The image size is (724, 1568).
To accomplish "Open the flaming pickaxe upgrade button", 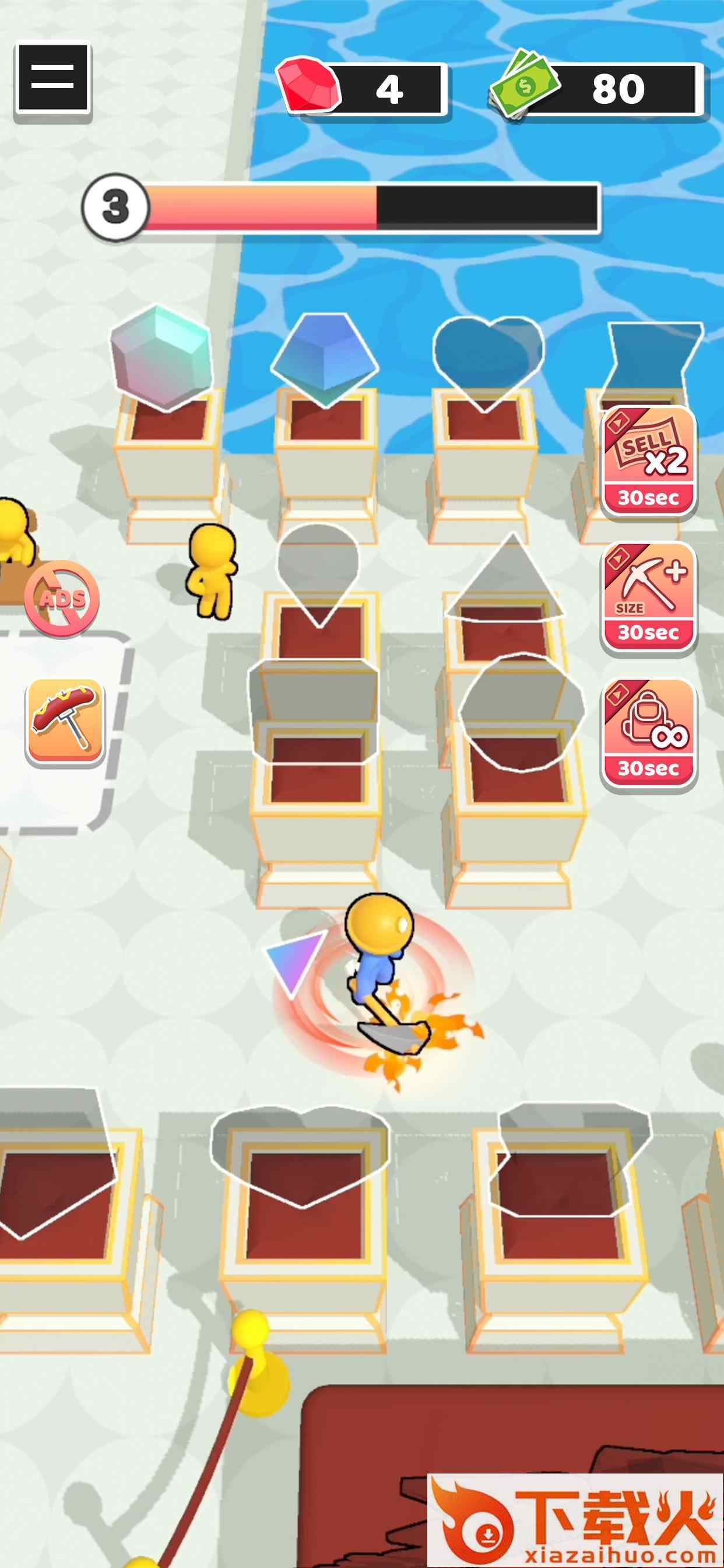I will pos(65,720).
